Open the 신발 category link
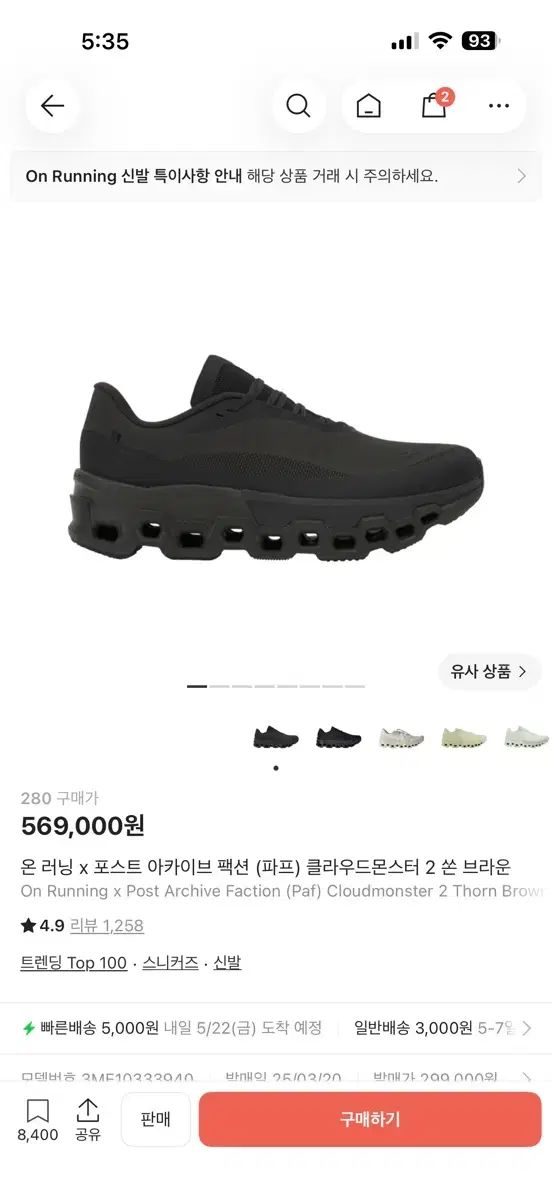 227,962
